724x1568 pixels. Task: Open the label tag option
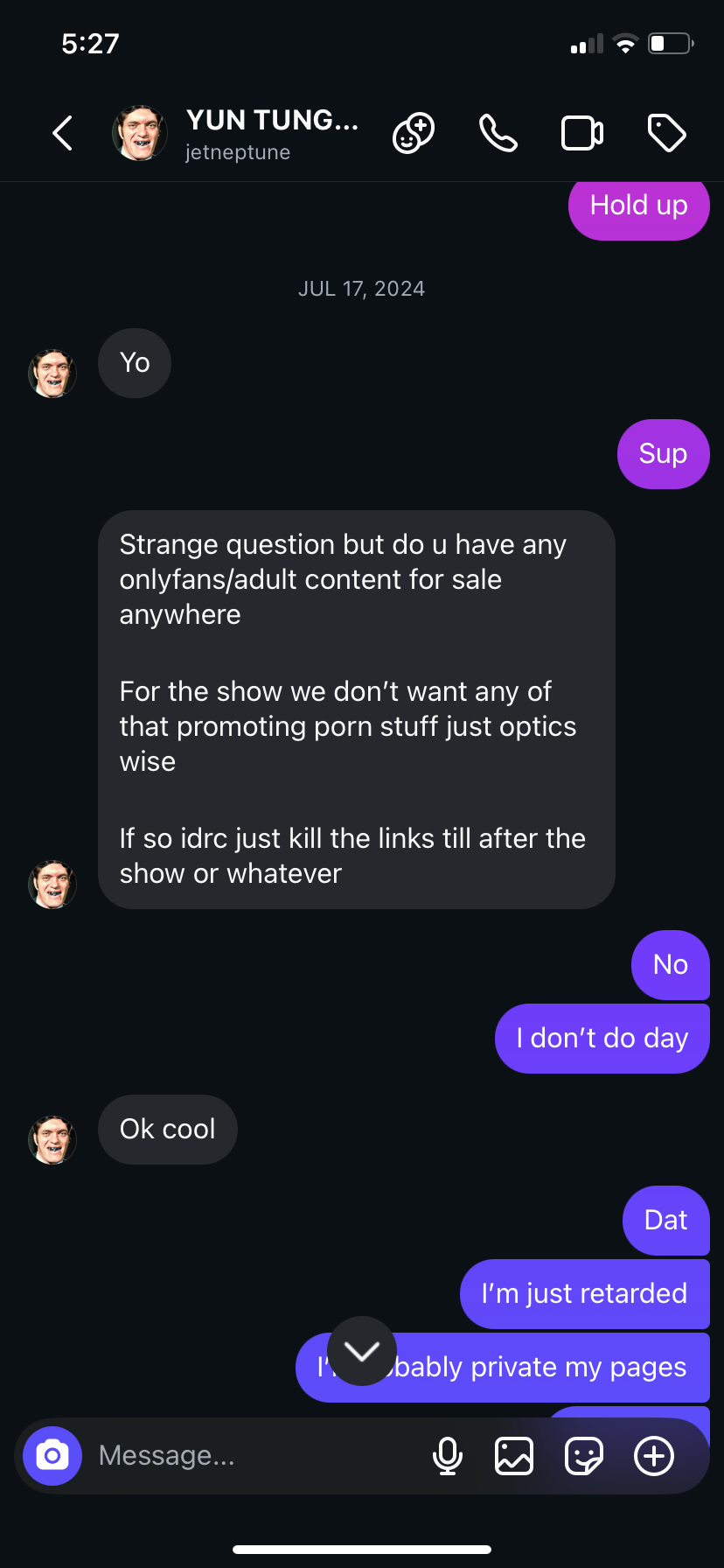[x=666, y=134]
